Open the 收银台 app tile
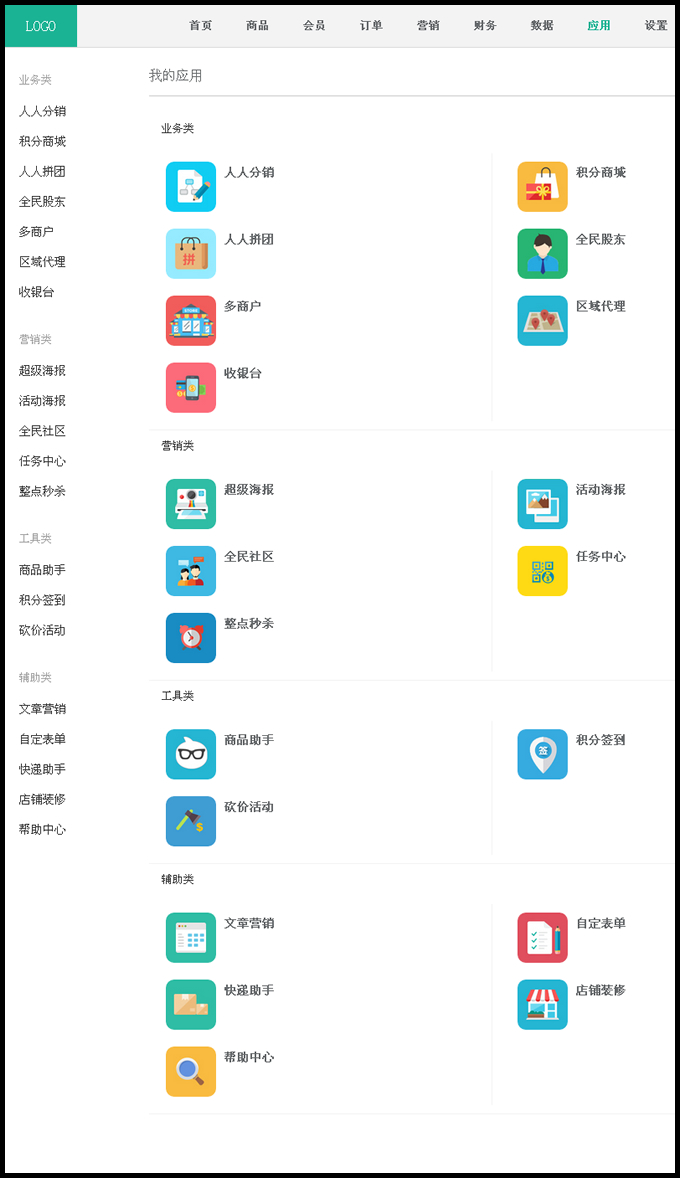Image resolution: width=680 pixels, height=1178 pixels. pyautogui.click(x=191, y=388)
